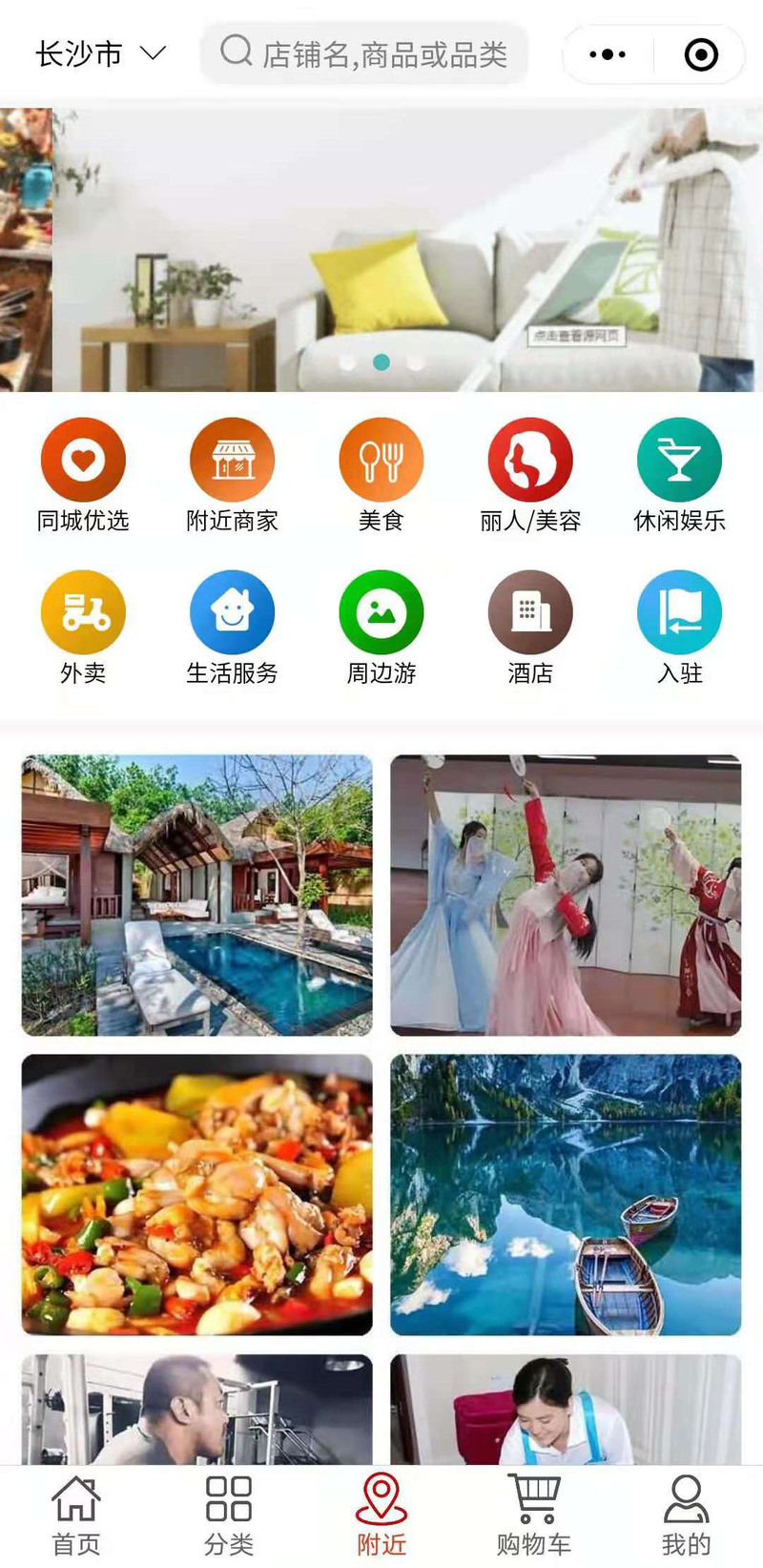The height and width of the screenshot is (1568, 763).
Task: Select the 美食 food category
Action: tap(381, 461)
